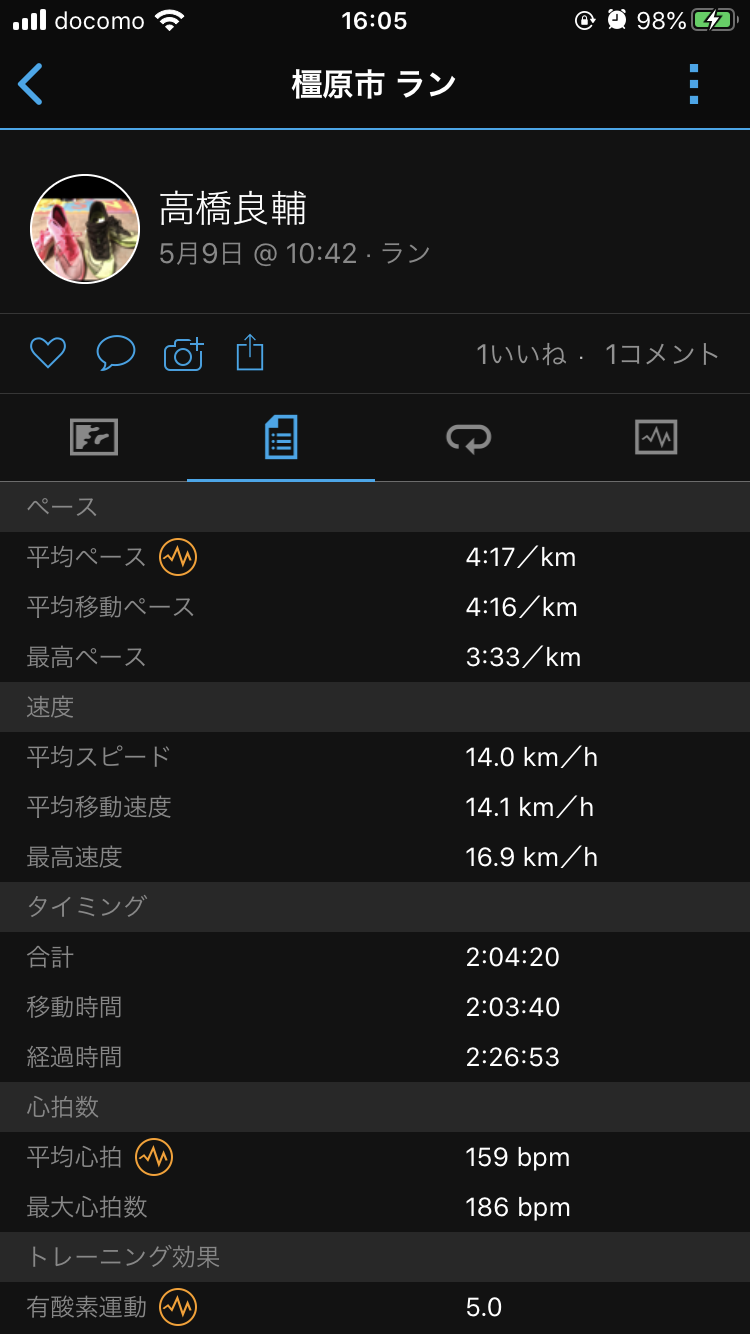Viewport: 750px width, 1334px height.
Task: Go back from the activity screen
Action: click(x=31, y=84)
